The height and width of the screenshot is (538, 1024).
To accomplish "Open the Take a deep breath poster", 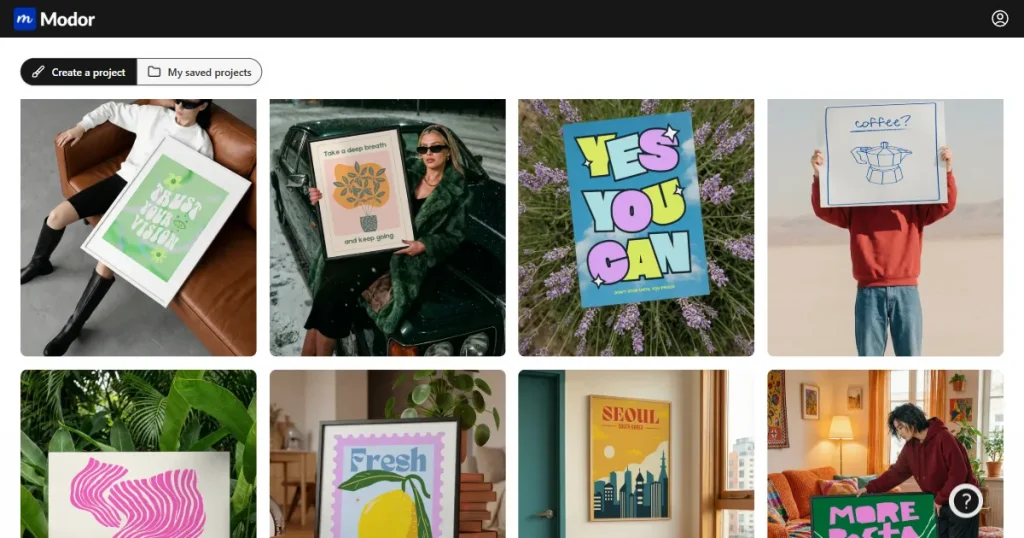I will tap(387, 227).
